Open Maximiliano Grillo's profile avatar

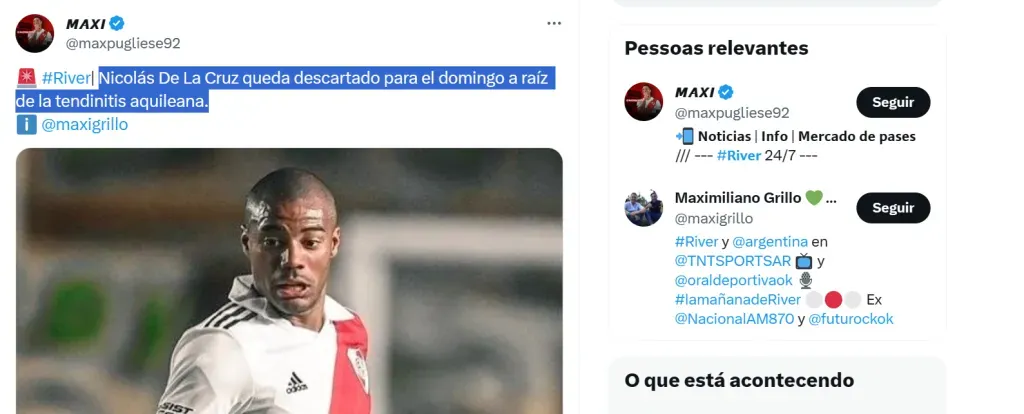[x=644, y=208]
